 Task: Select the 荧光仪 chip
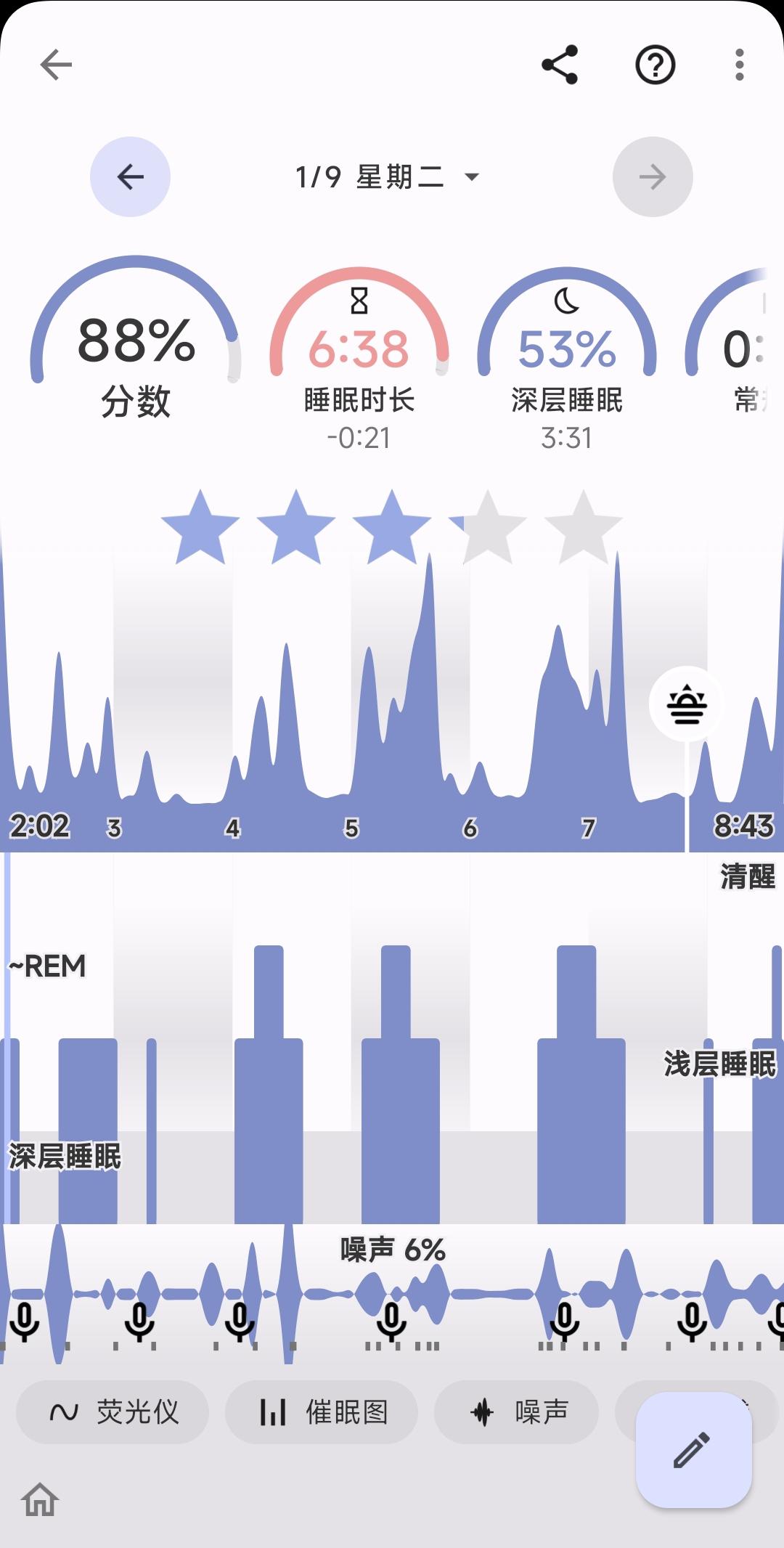(113, 1412)
